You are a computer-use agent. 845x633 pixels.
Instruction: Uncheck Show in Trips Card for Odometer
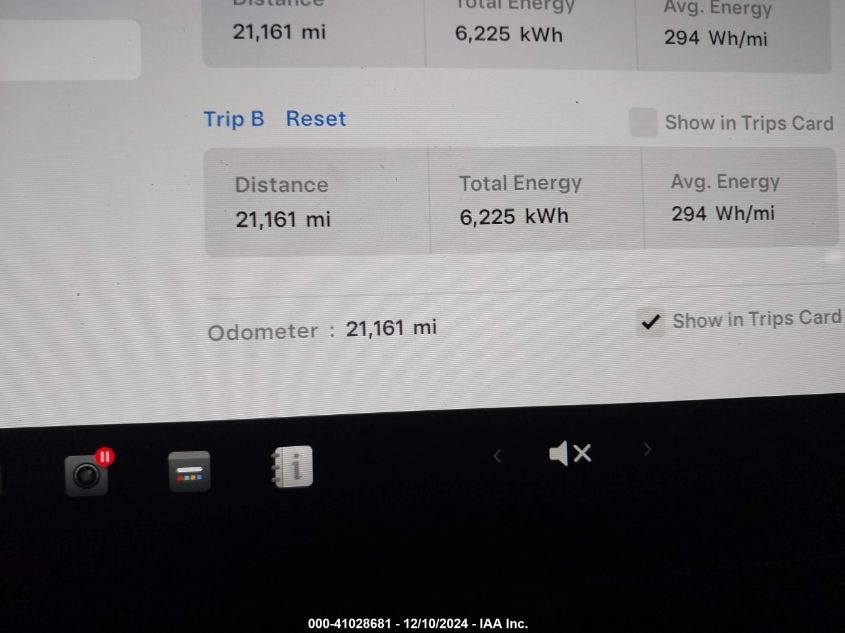tap(651, 322)
